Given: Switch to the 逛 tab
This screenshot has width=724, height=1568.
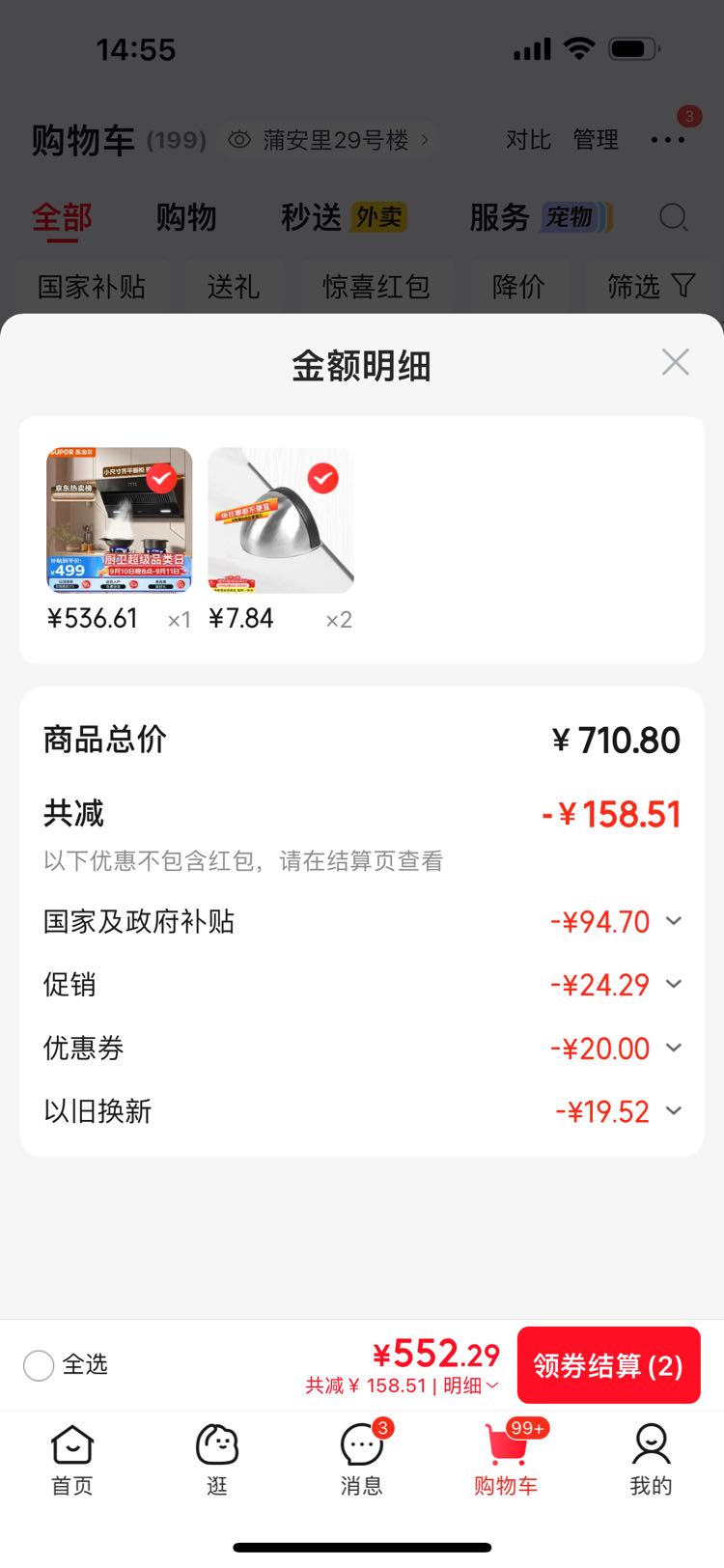Looking at the screenshot, I should (x=217, y=1461).
